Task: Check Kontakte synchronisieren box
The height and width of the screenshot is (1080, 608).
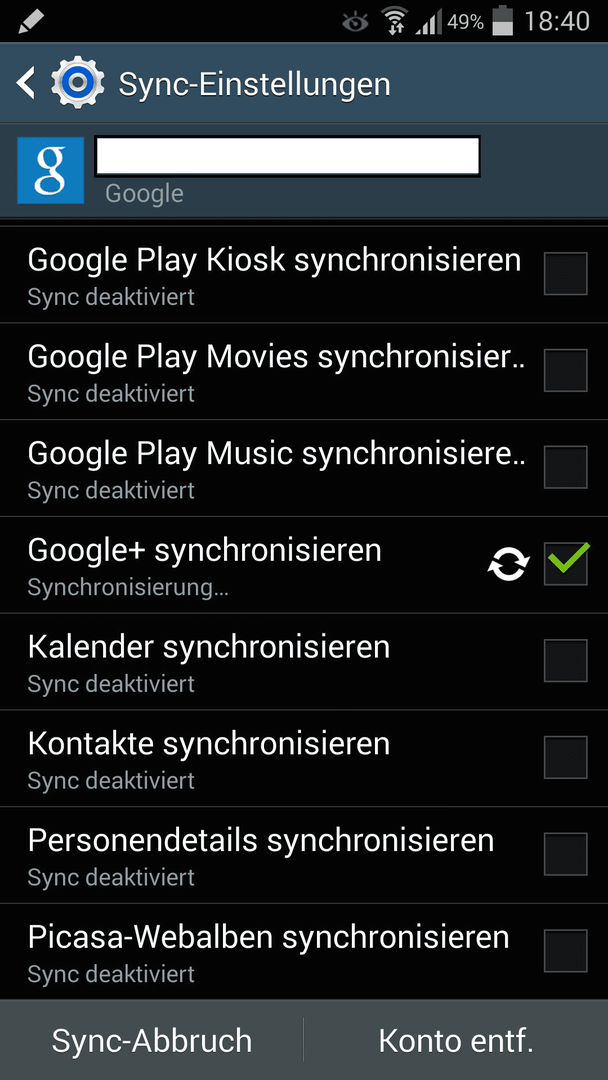Action: pyautogui.click(x=565, y=757)
